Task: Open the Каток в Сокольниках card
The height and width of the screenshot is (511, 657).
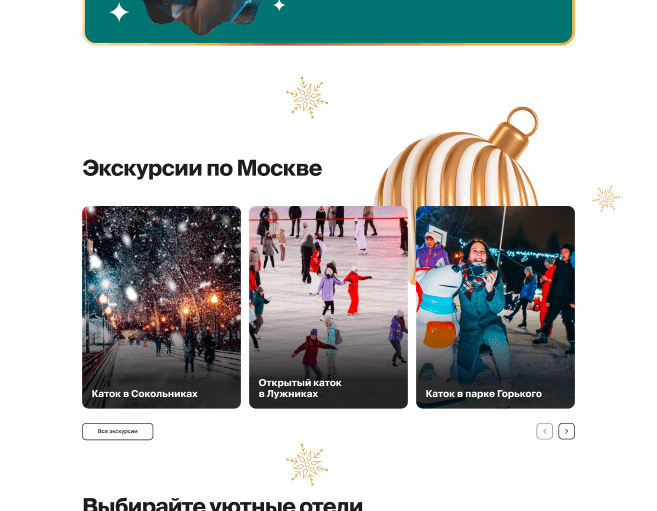Action: pyautogui.click(x=161, y=307)
